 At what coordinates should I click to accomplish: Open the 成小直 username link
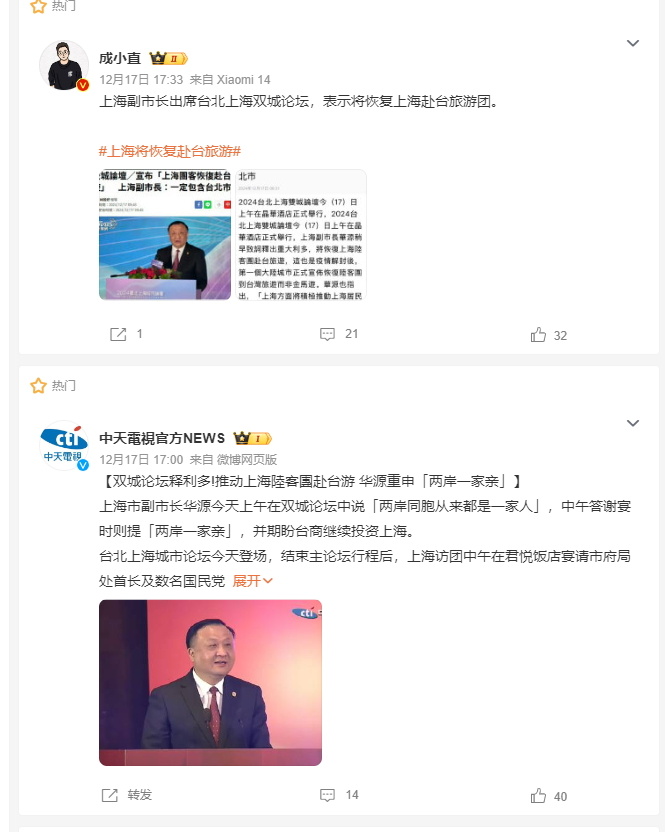click(x=119, y=58)
